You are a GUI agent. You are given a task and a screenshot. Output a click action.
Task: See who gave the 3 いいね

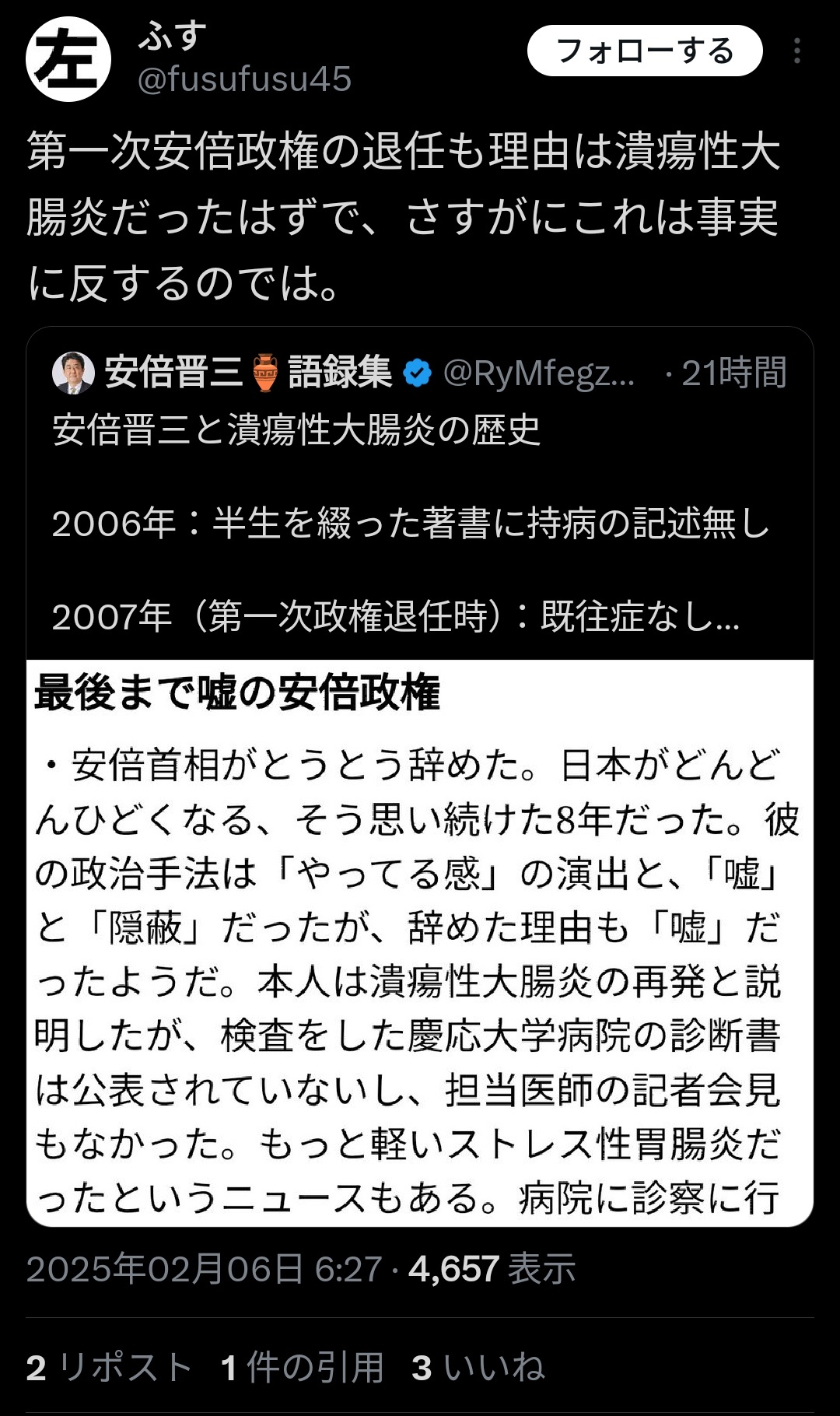click(x=478, y=1368)
